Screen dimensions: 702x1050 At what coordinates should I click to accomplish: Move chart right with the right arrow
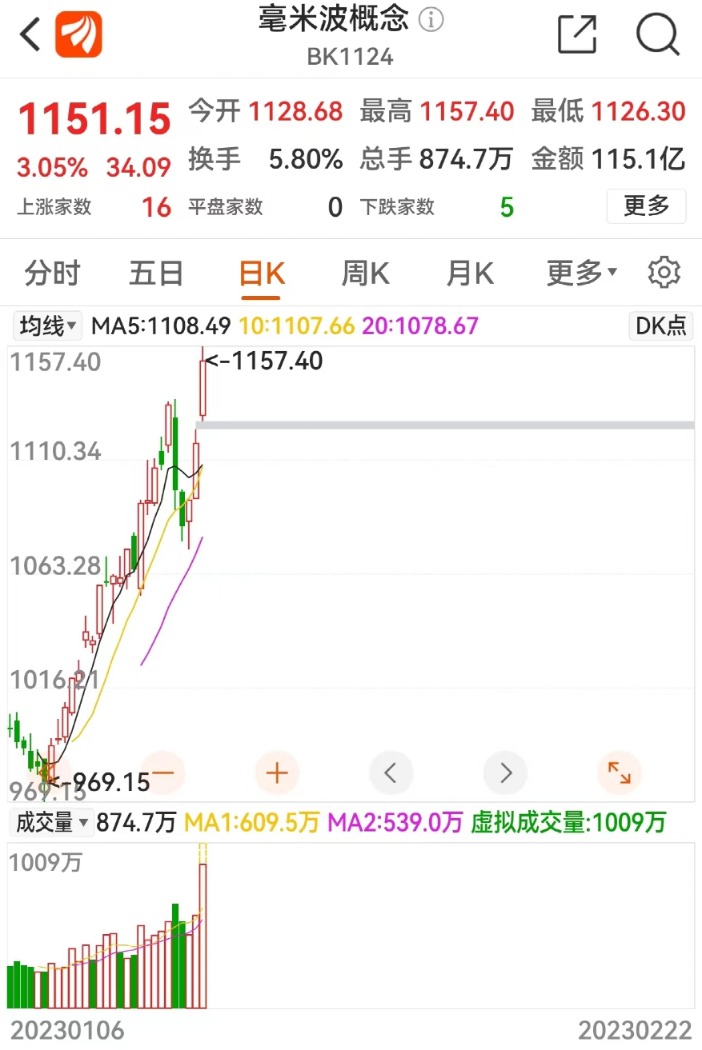tap(505, 773)
